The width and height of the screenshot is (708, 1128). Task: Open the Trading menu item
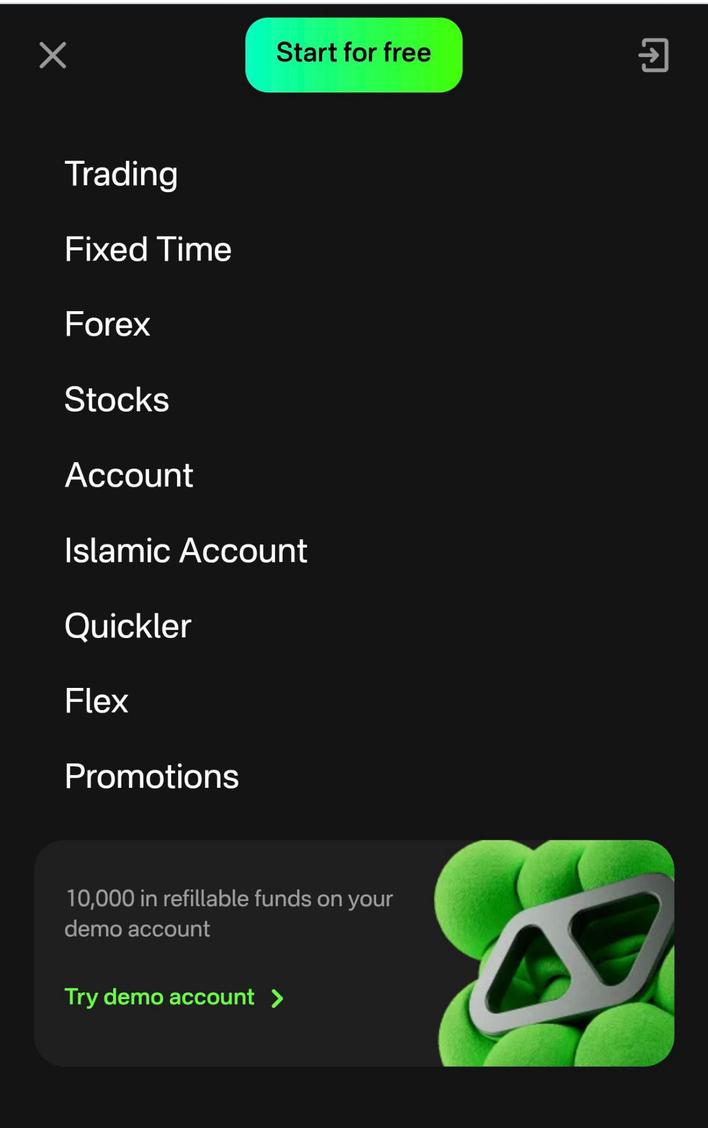click(x=121, y=174)
